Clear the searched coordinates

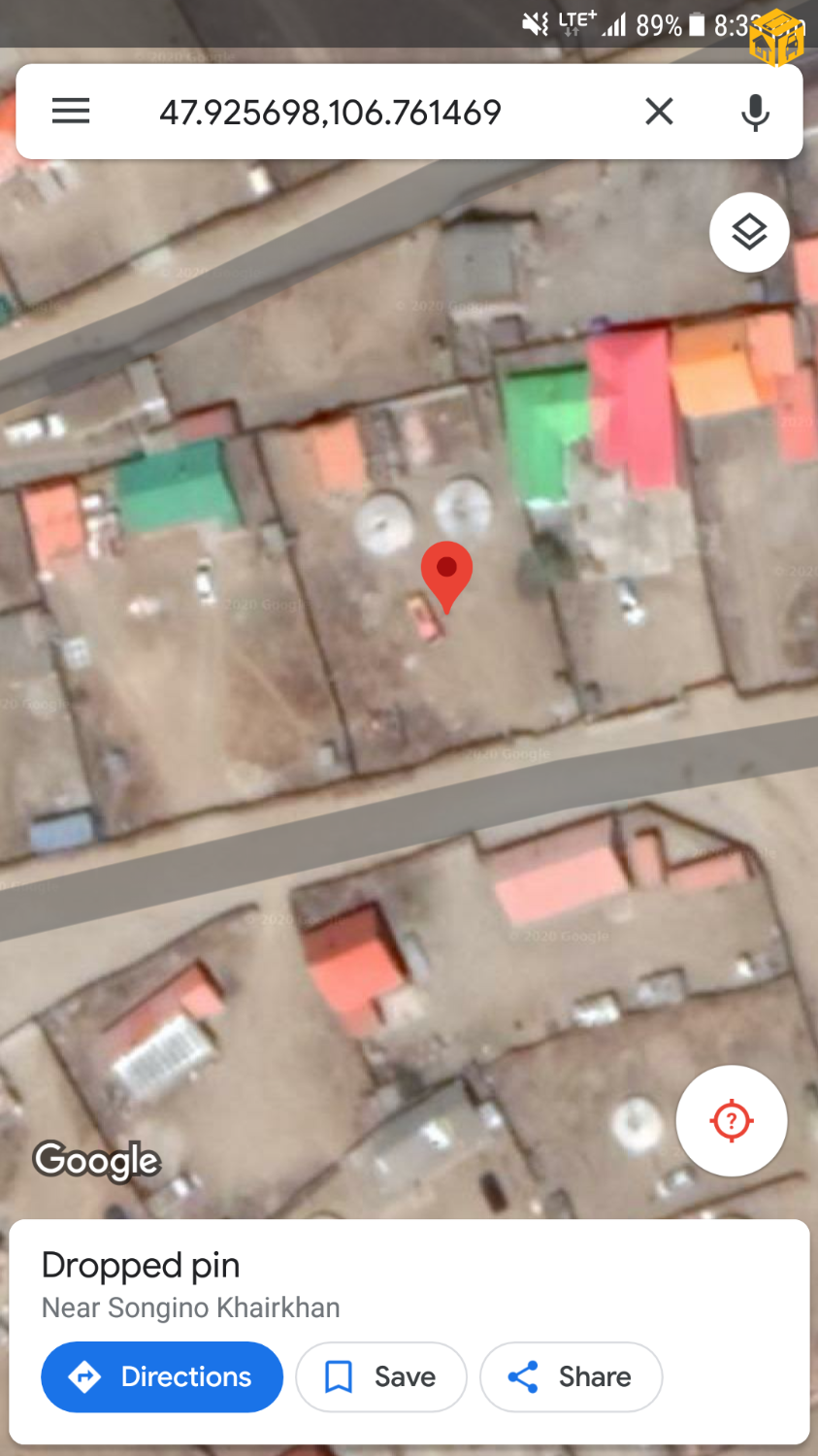[659, 112]
